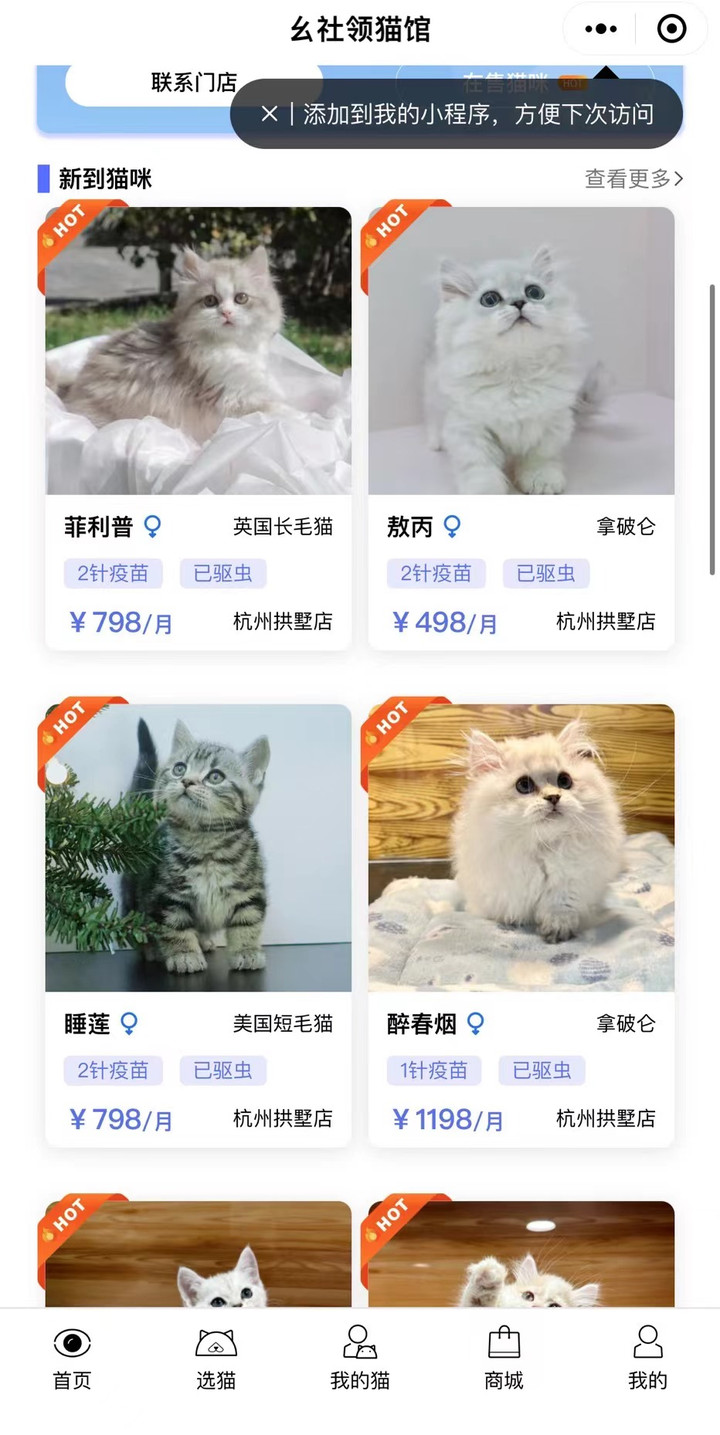Go to the 我的猫 tab
Viewport: 720px width, 1435px height.
click(360, 1360)
